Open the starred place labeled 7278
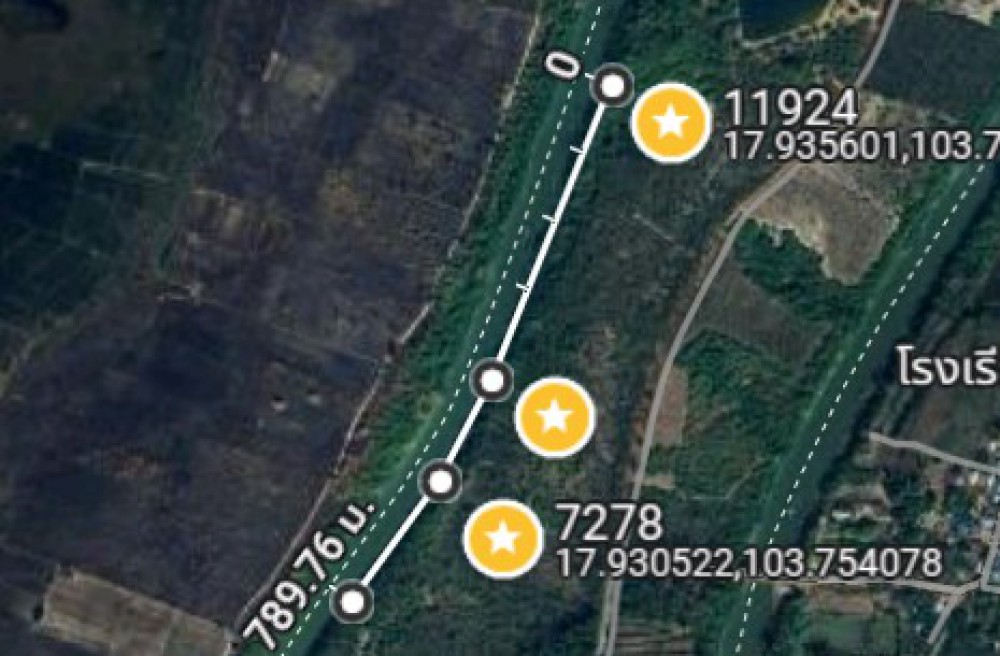This screenshot has width=1000, height=656. (x=503, y=539)
